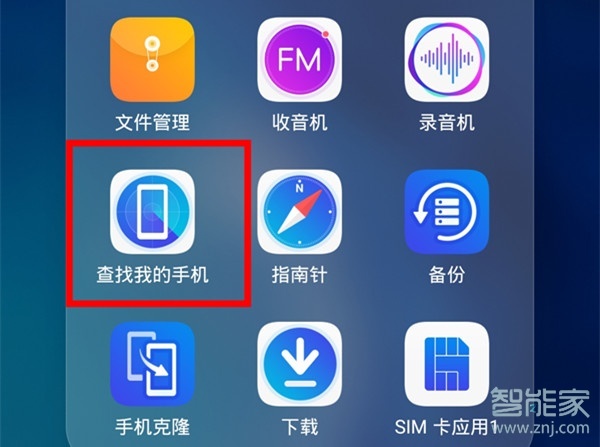This screenshot has width=600, height=447.
Task: Launch the SIM 卡应用 app
Action: tap(446, 364)
